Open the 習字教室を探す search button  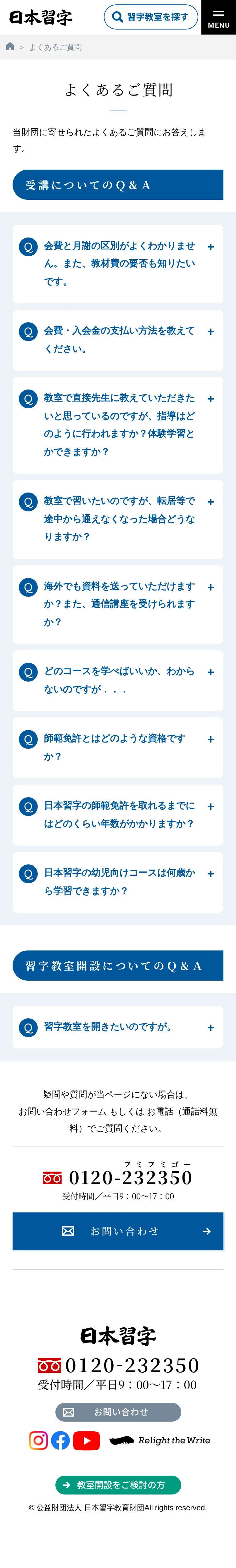tap(151, 17)
